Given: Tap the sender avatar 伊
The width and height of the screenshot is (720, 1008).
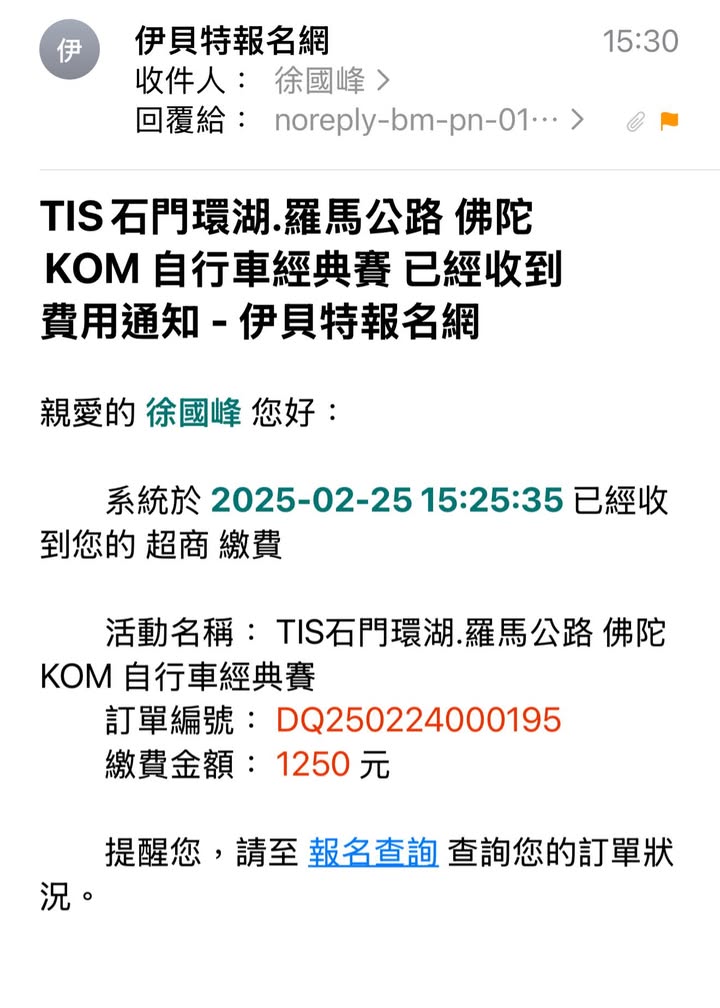Looking at the screenshot, I should coord(69,51).
